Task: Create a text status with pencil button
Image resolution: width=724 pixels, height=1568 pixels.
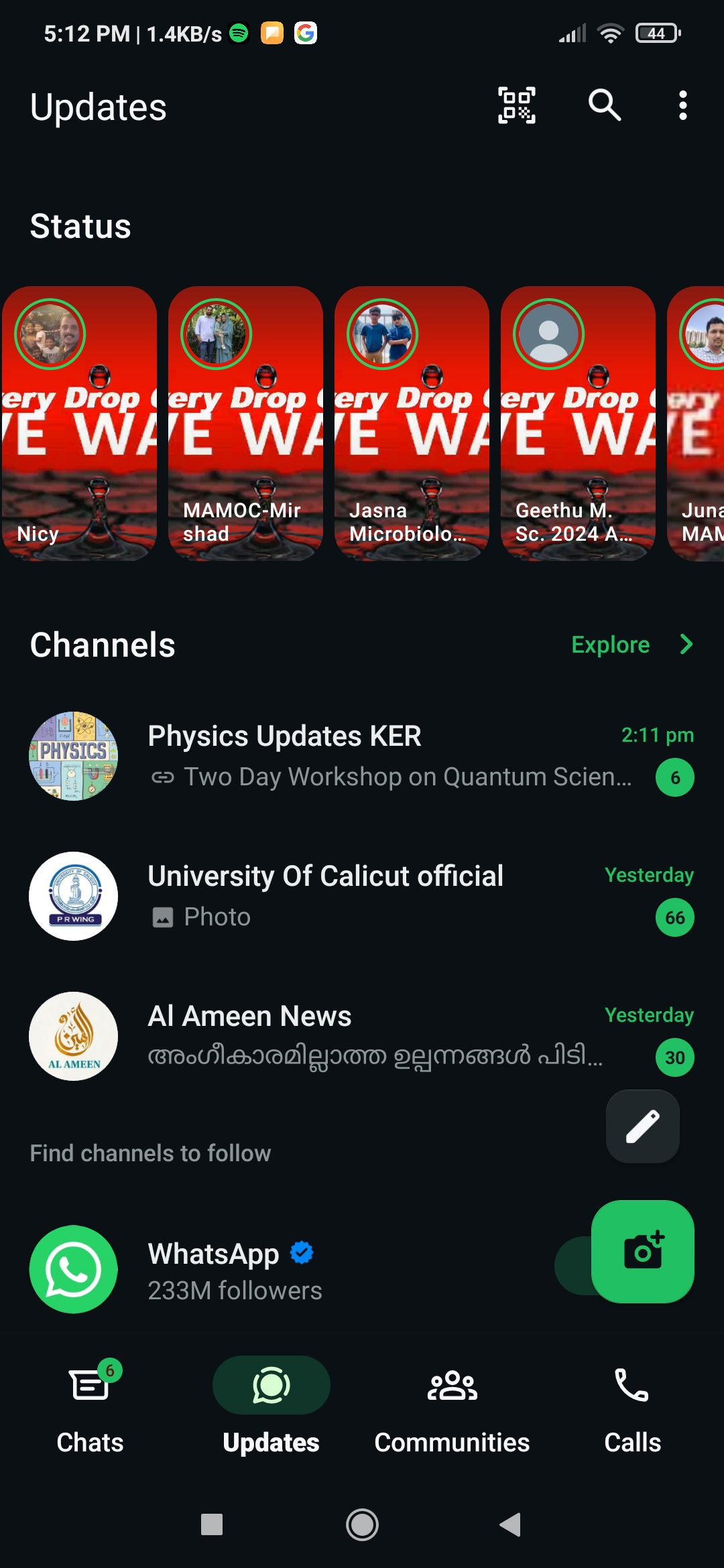Action: (x=642, y=1126)
